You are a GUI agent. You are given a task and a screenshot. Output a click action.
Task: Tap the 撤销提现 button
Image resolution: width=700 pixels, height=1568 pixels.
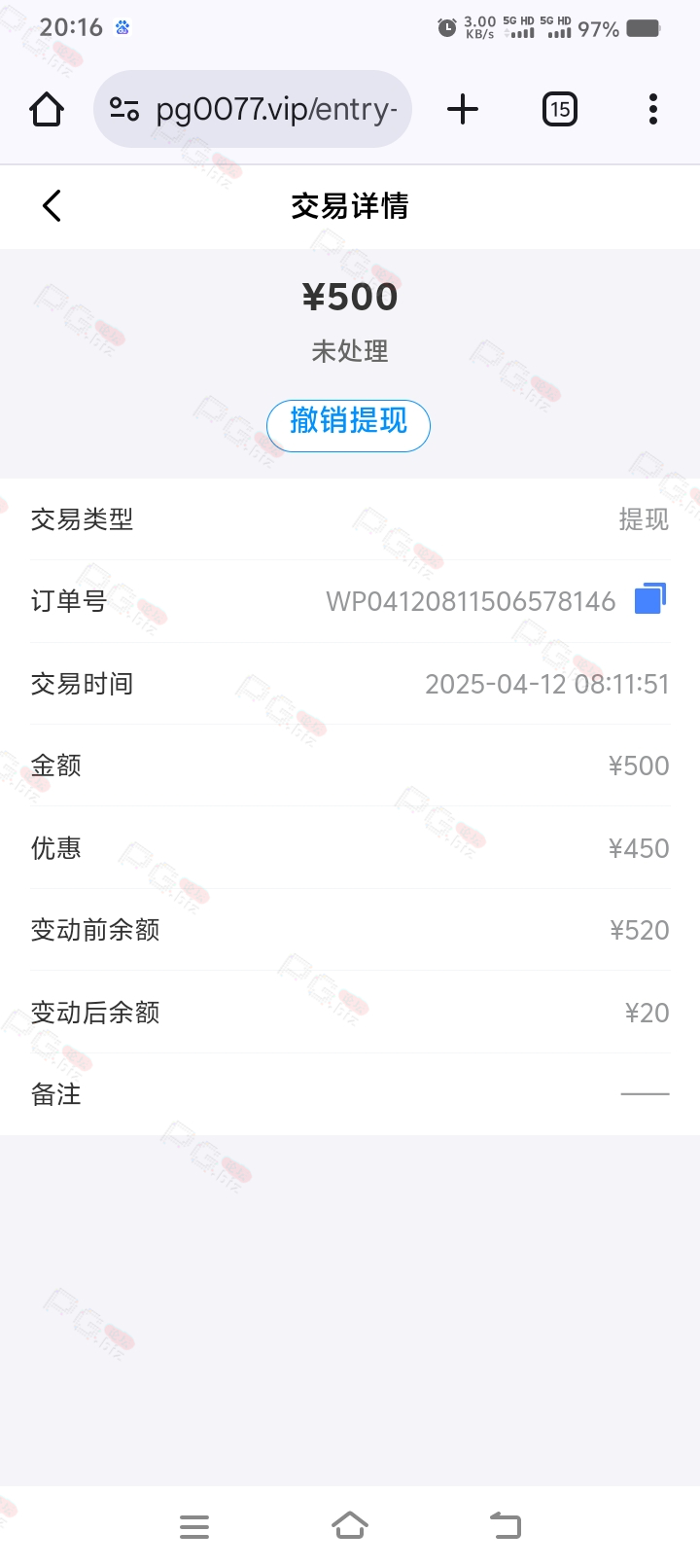click(348, 425)
